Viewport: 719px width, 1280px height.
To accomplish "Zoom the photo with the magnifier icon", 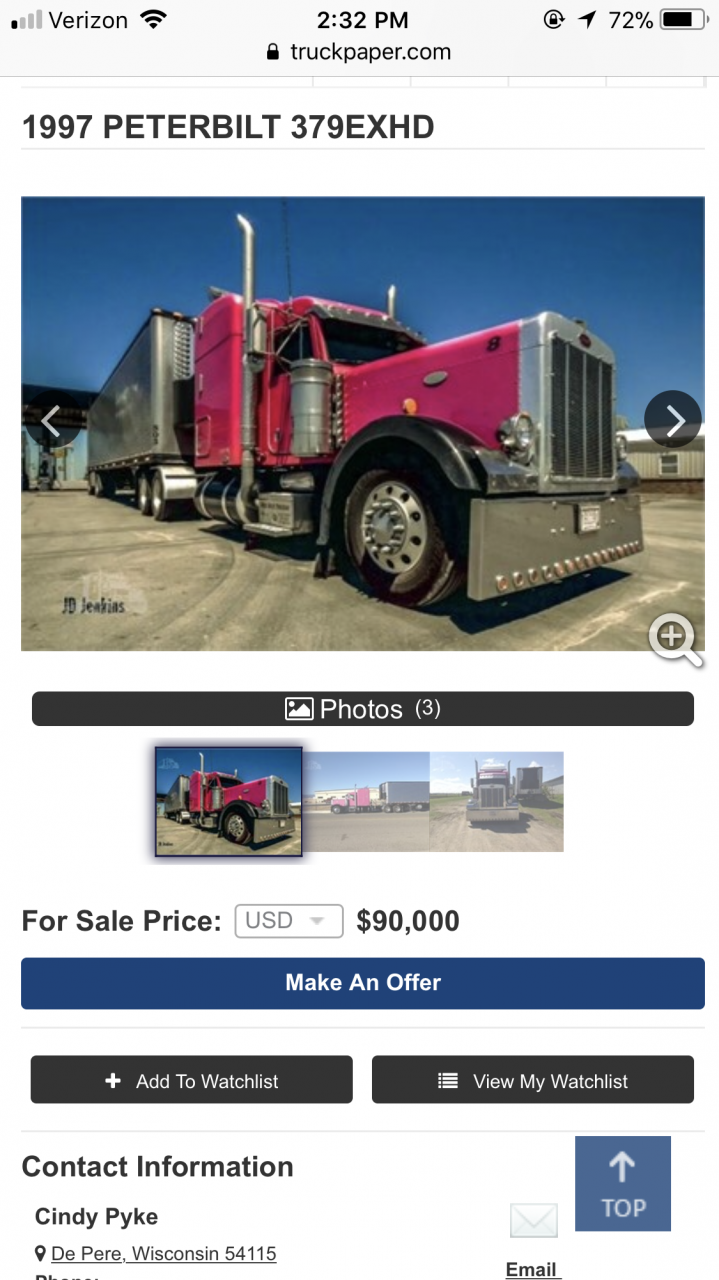I will 673,638.
